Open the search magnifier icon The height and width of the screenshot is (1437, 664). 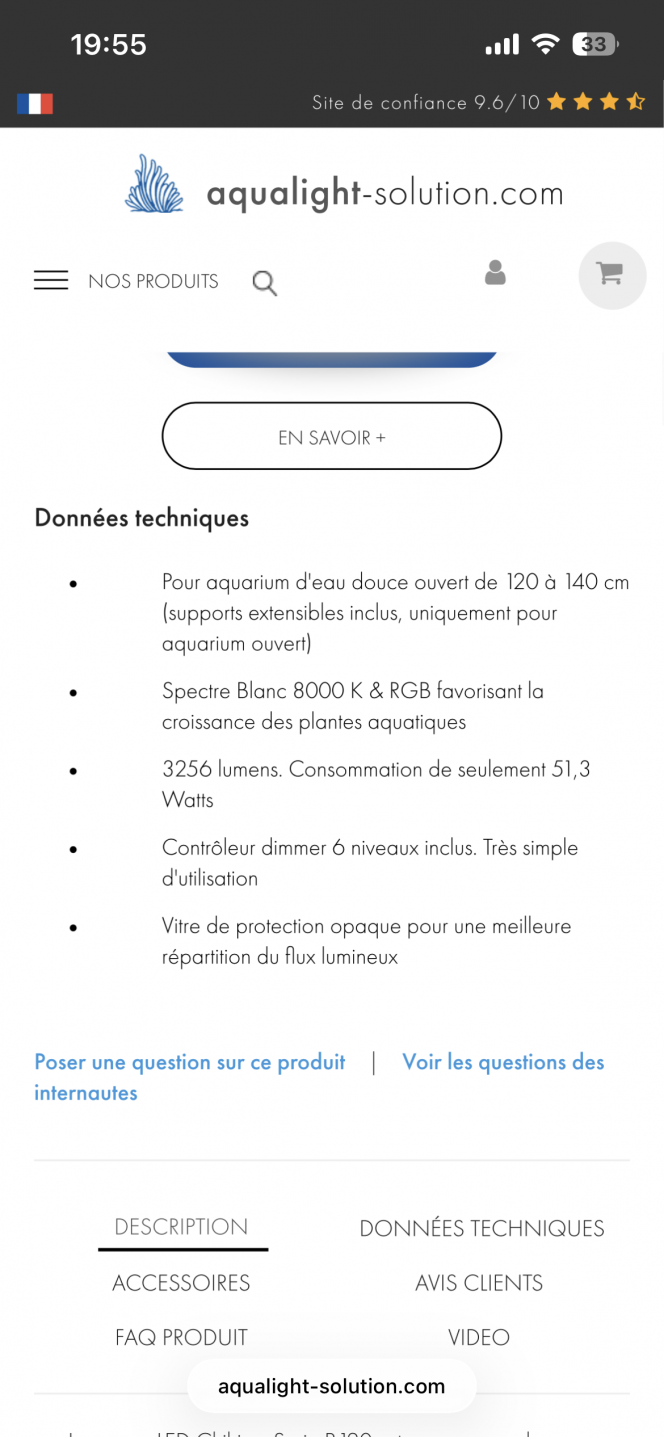tap(264, 283)
